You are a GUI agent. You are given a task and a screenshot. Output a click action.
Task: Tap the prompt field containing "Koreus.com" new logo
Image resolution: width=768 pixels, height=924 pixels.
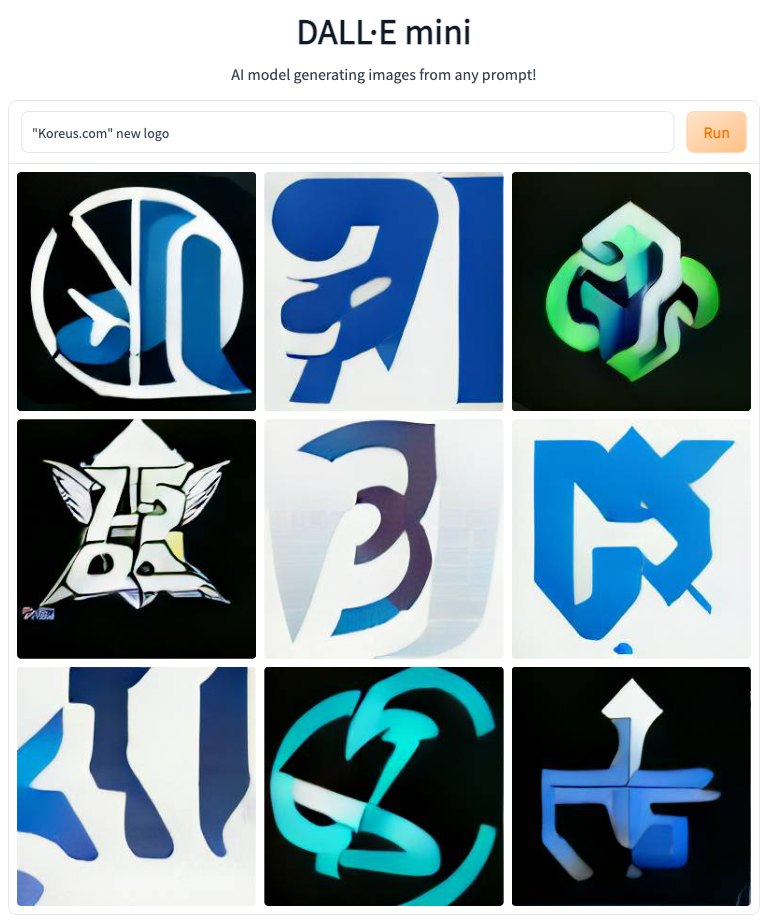pos(347,132)
